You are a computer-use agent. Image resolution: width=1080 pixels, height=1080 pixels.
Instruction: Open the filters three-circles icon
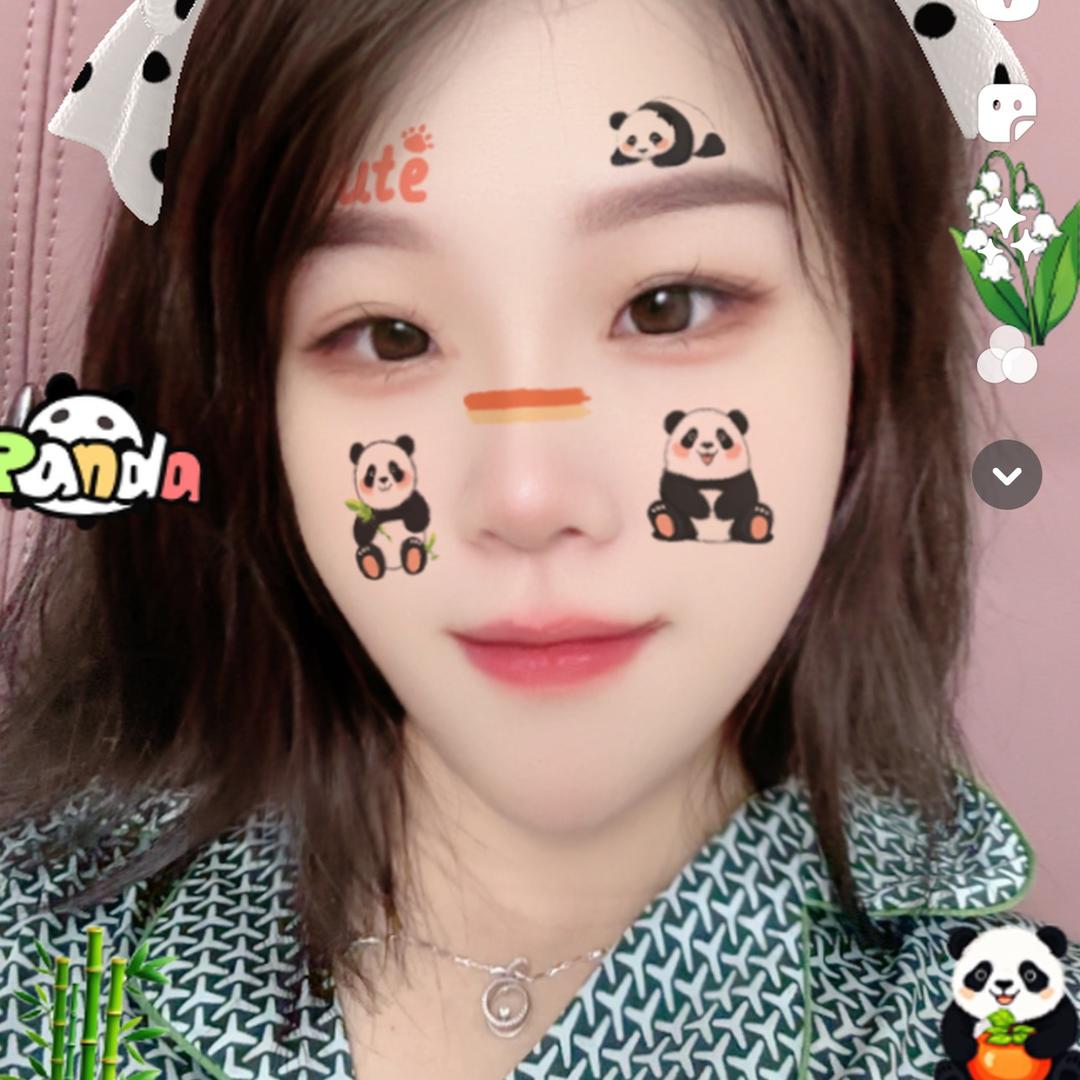coord(1007,355)
